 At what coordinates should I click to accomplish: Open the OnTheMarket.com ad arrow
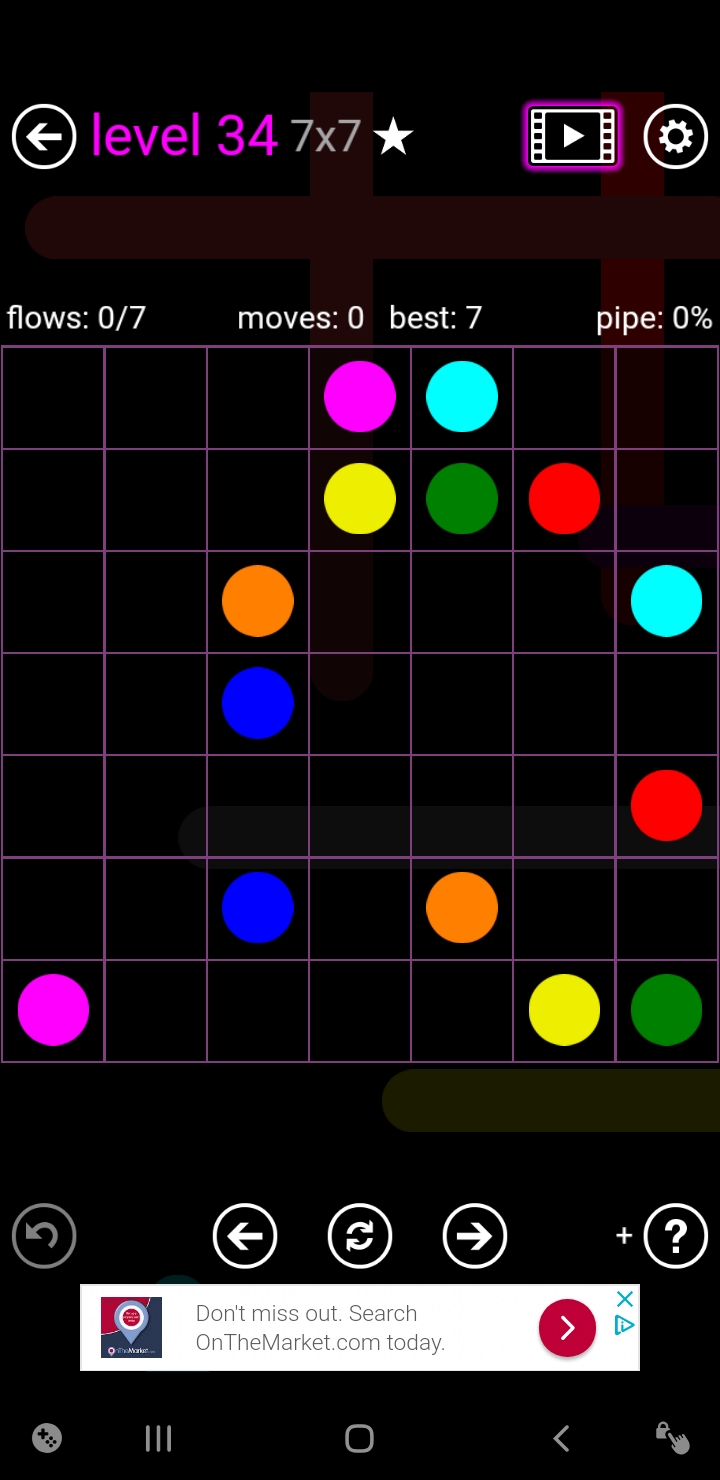(567, 1327)
